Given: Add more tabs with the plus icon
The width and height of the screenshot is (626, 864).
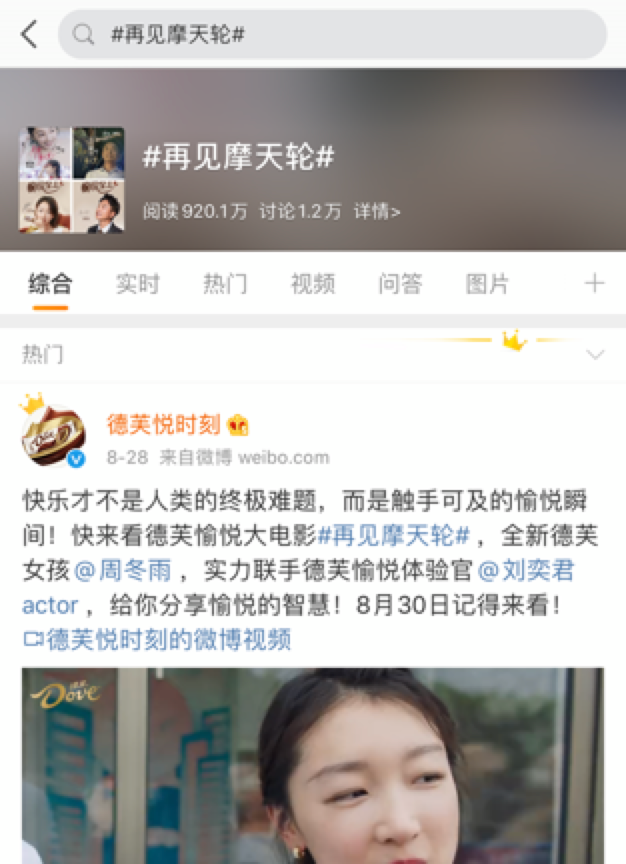Looking at the screenshot, I should click(595, 284).
